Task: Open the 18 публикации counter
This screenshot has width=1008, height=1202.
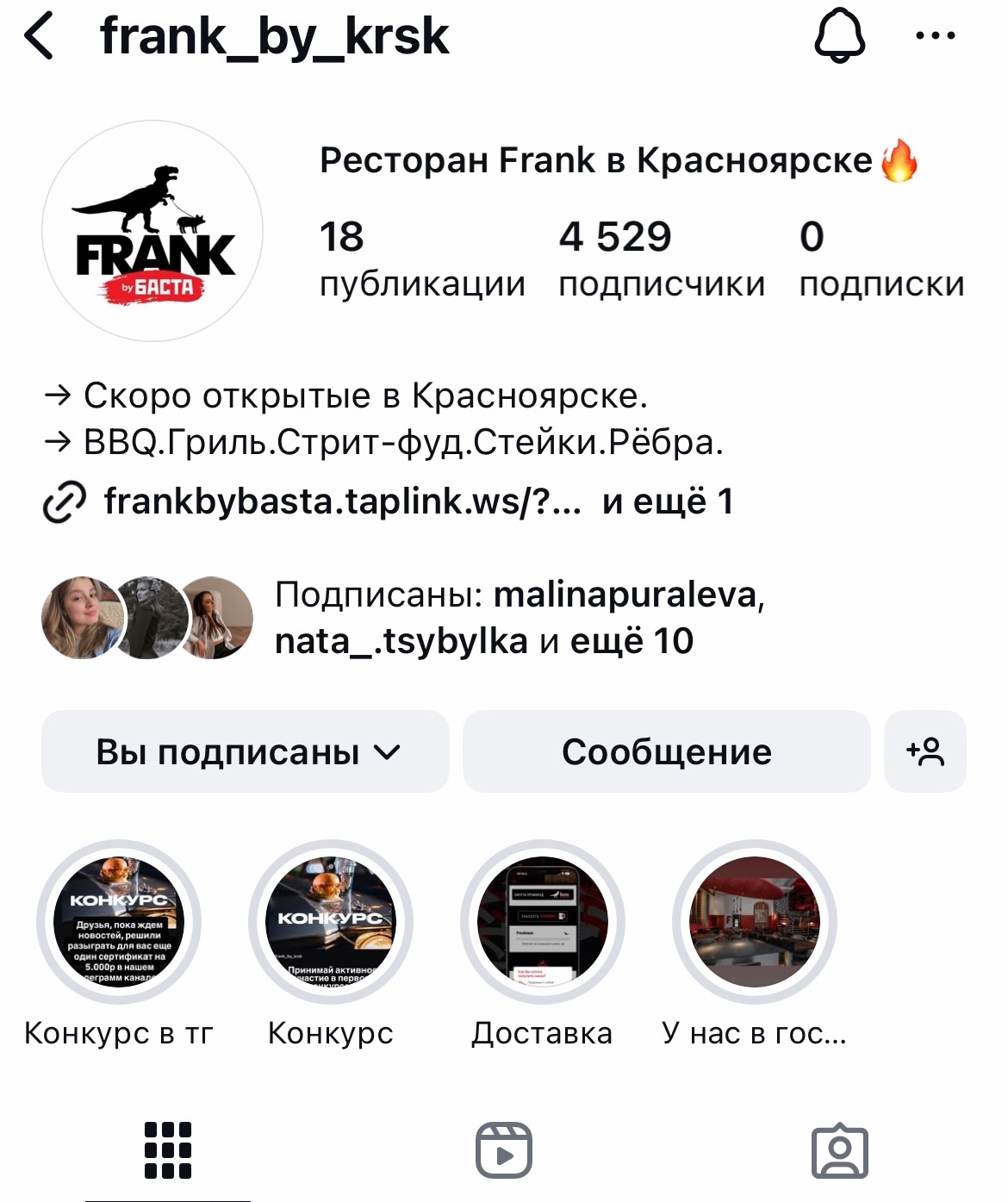Action: (x=421, y=258)
